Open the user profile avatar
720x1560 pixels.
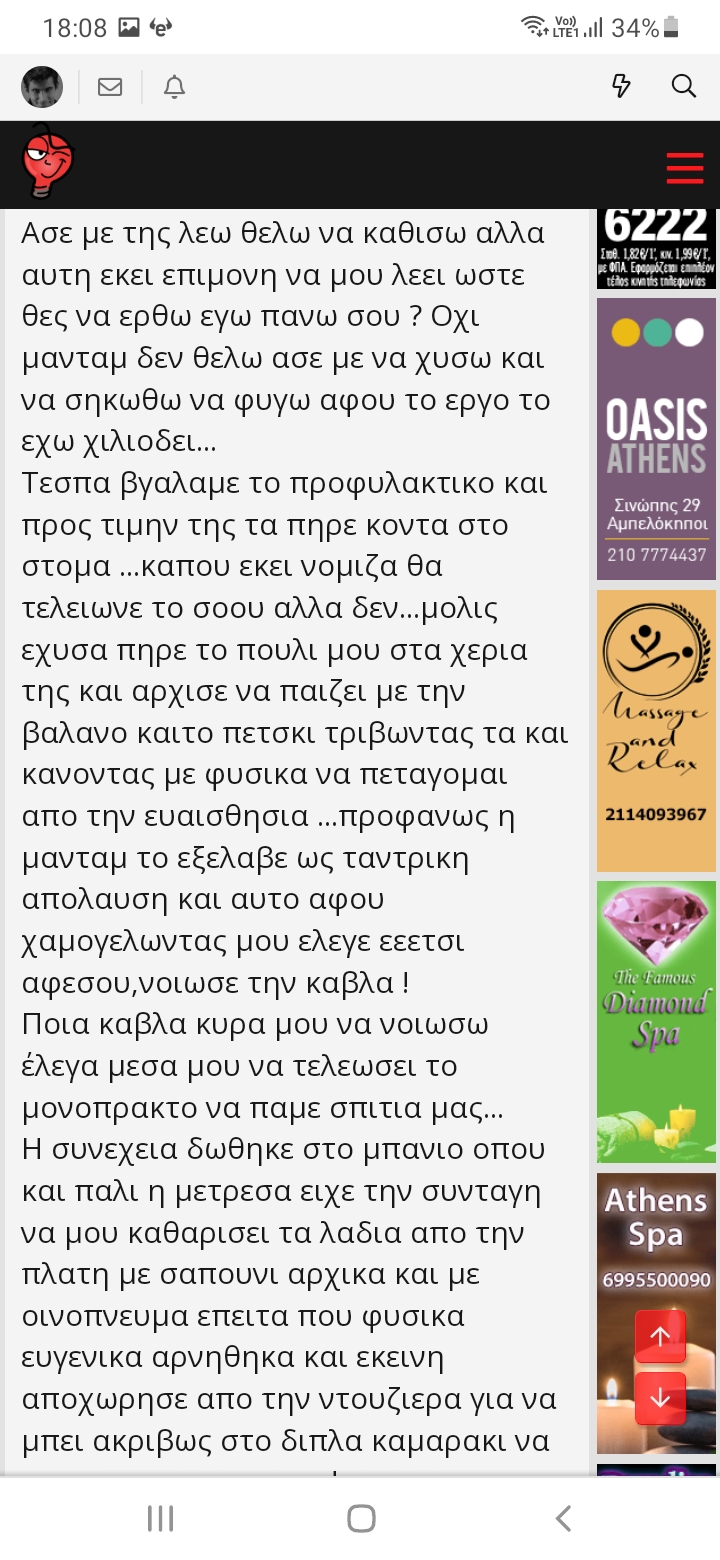coord(42,87)
